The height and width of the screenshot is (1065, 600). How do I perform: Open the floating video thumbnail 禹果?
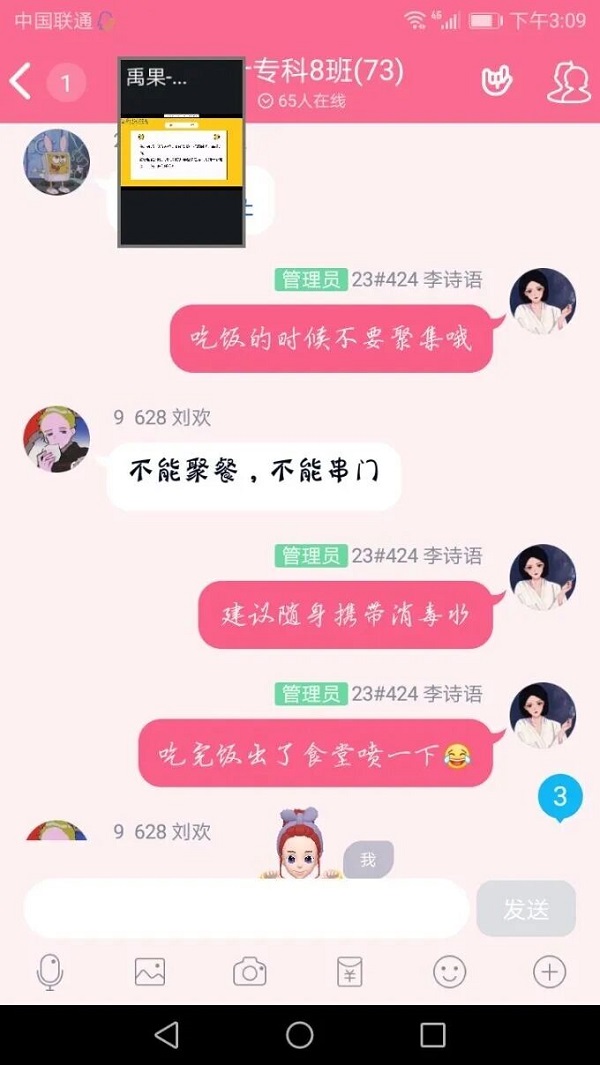pos(181,152)
